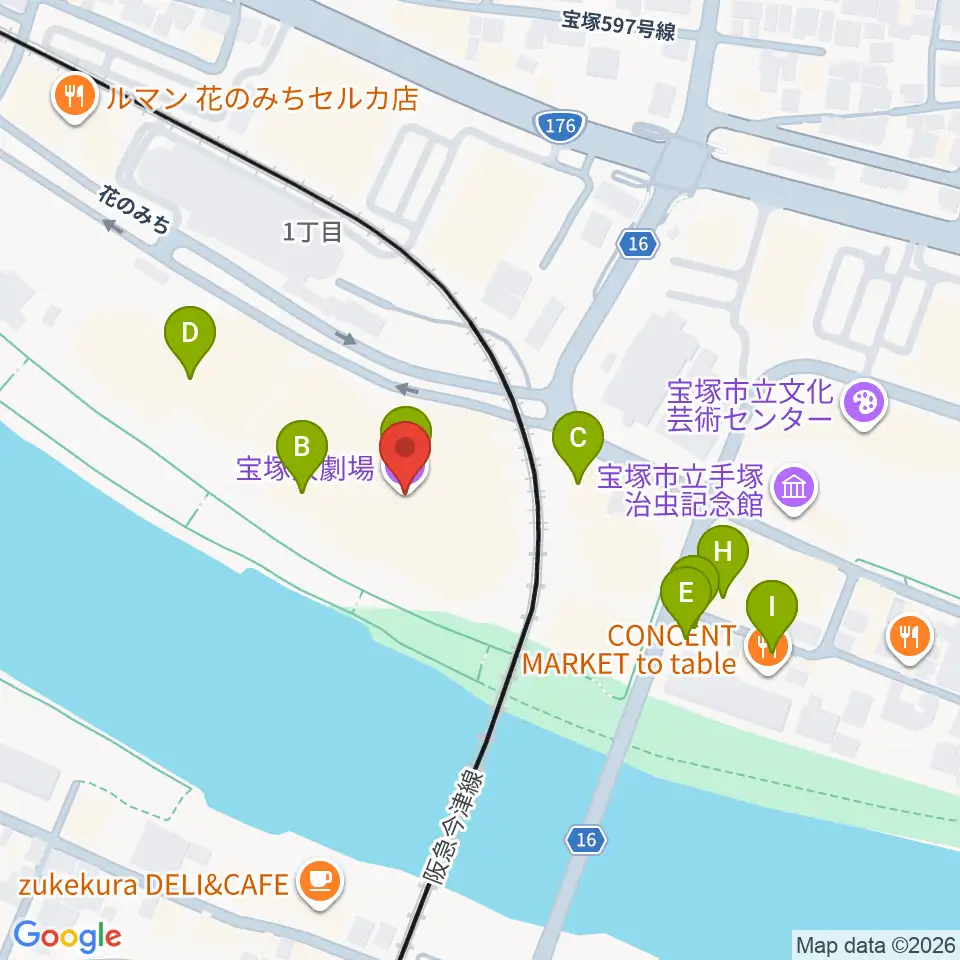The height and width of the screenshot is (960, 960).
Task: Tap the red pin at 宝塚大劇場
Action: click(x=405, y=458)
